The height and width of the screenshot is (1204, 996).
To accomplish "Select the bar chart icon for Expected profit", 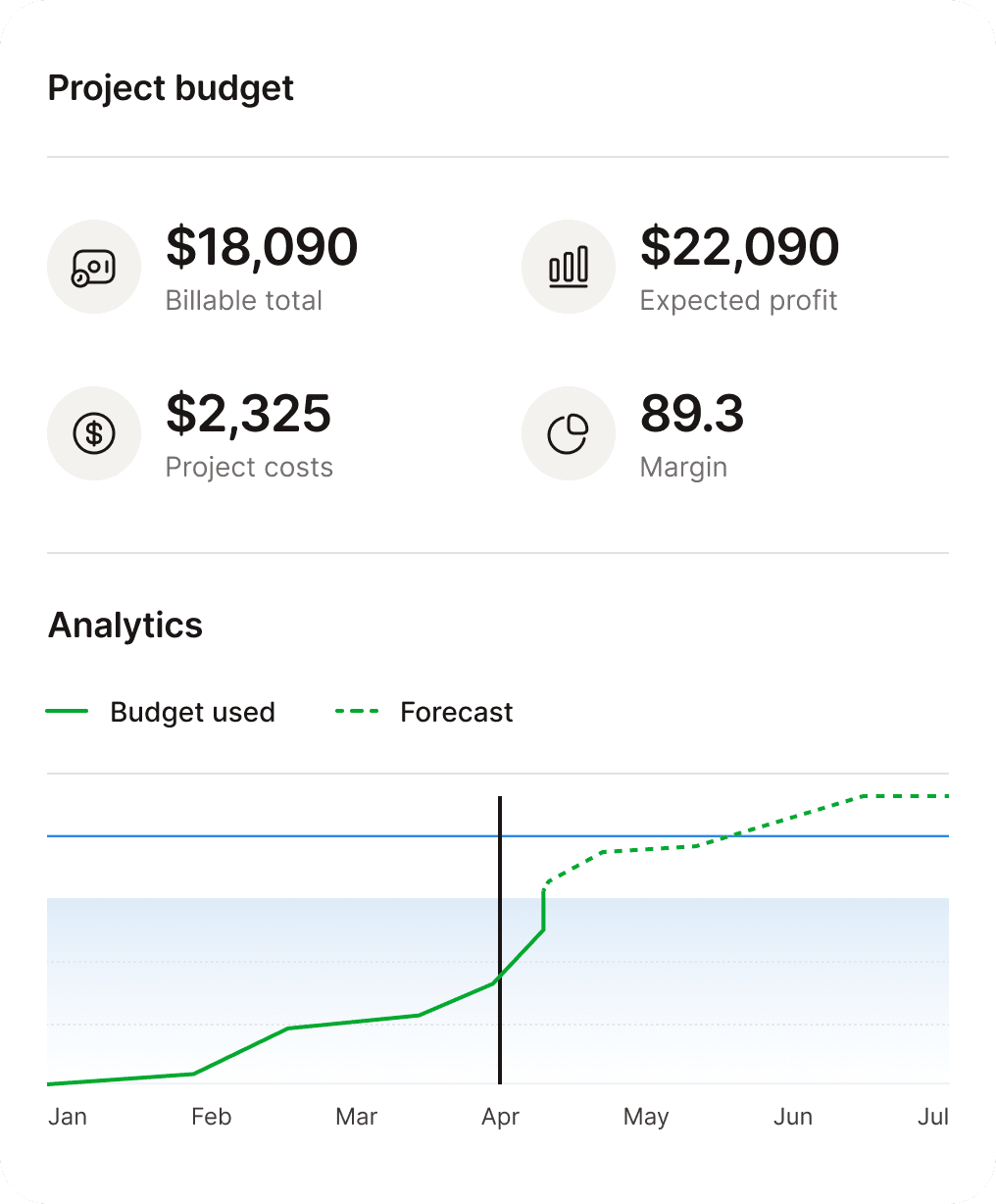I will (x=569, y=267).
